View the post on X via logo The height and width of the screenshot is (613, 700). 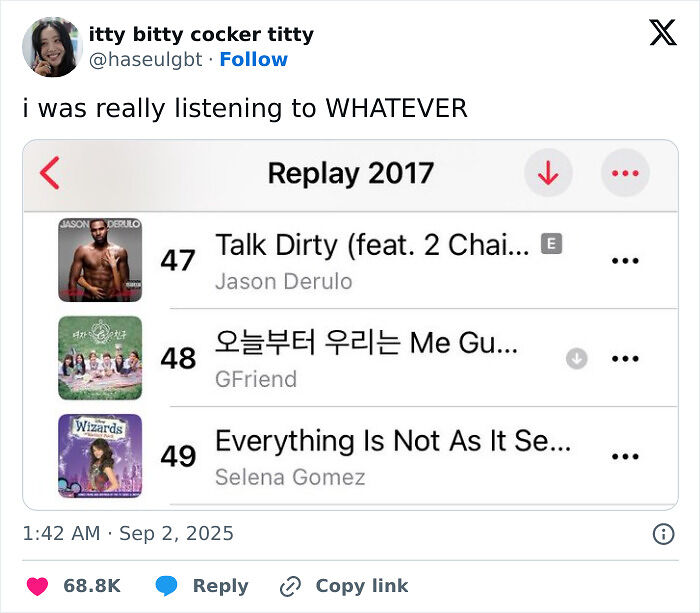point(662,33)
